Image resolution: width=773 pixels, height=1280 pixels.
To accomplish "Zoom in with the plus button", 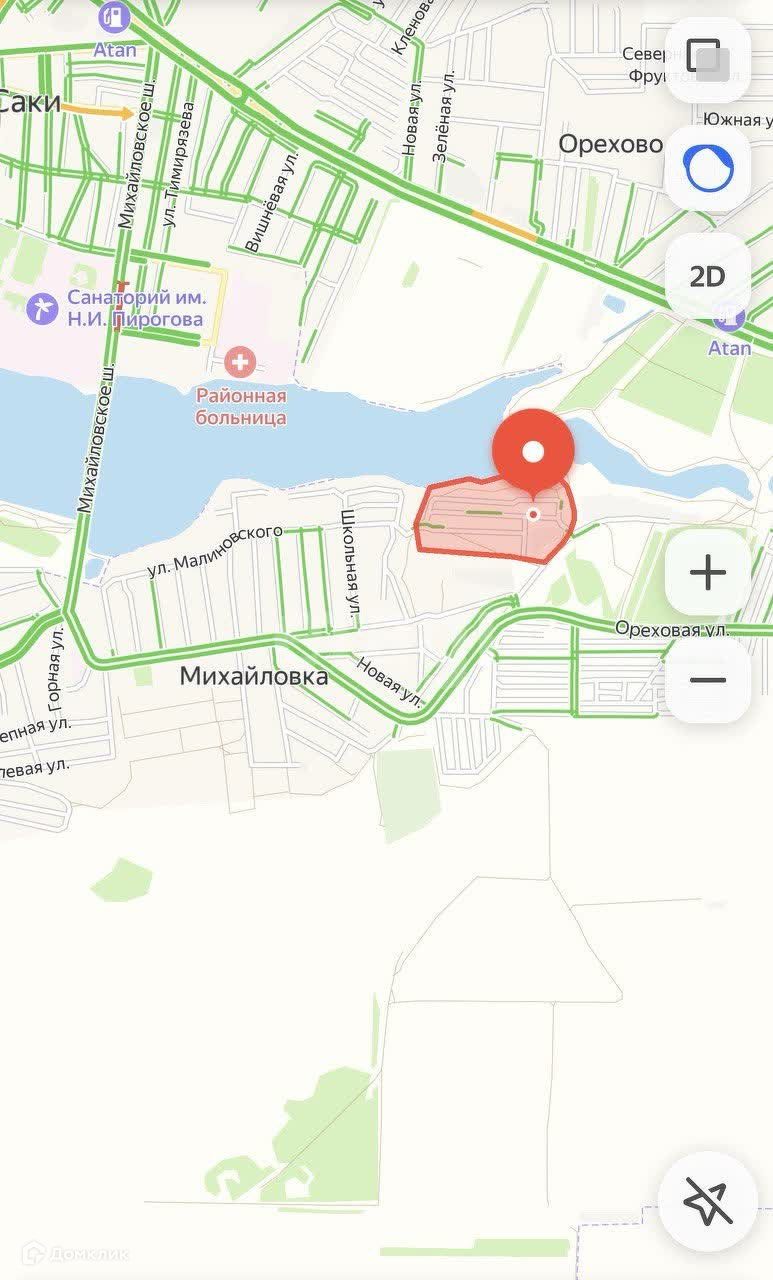I will pyautogui.click(x=708, y=573).
